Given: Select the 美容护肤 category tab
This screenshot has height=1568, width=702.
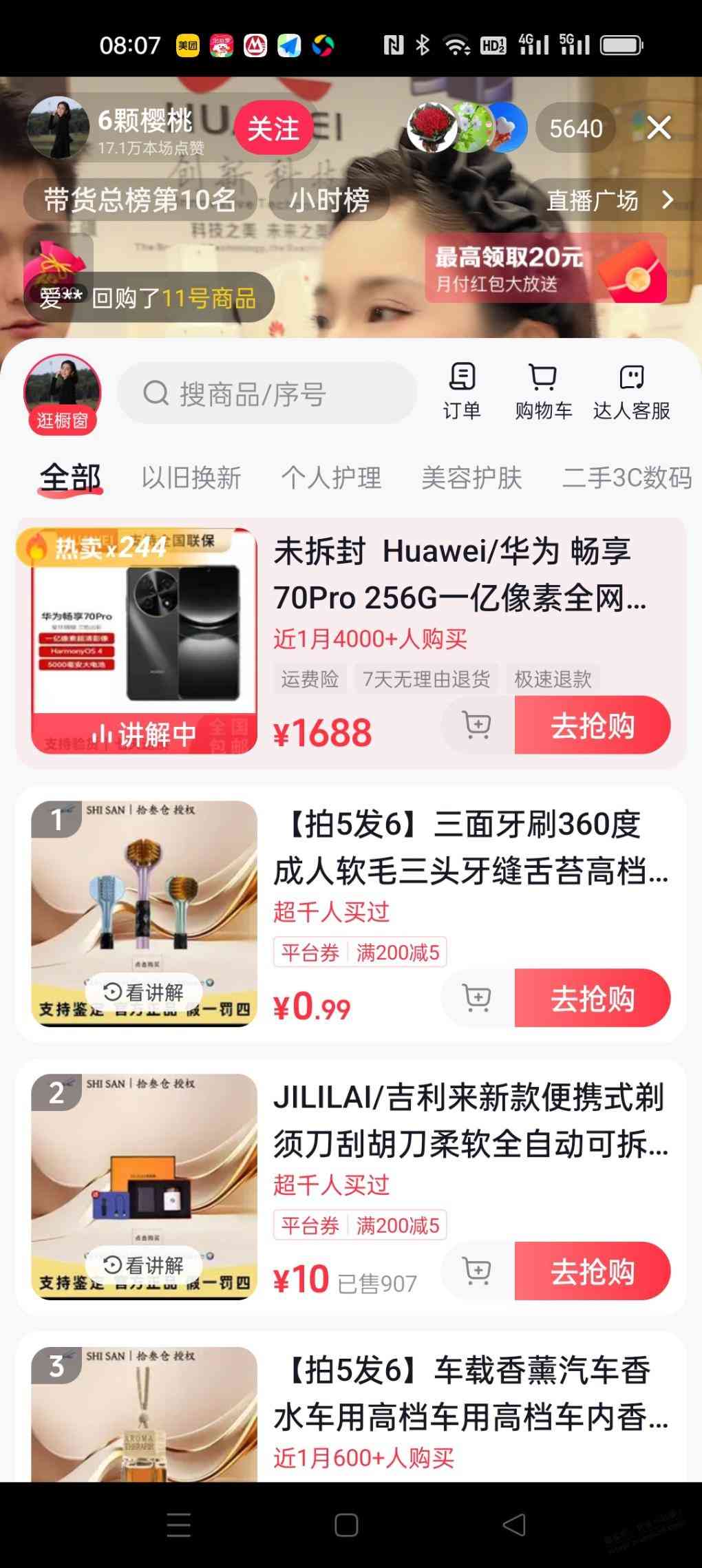Looking at the screenshot, I should [472, 477].
